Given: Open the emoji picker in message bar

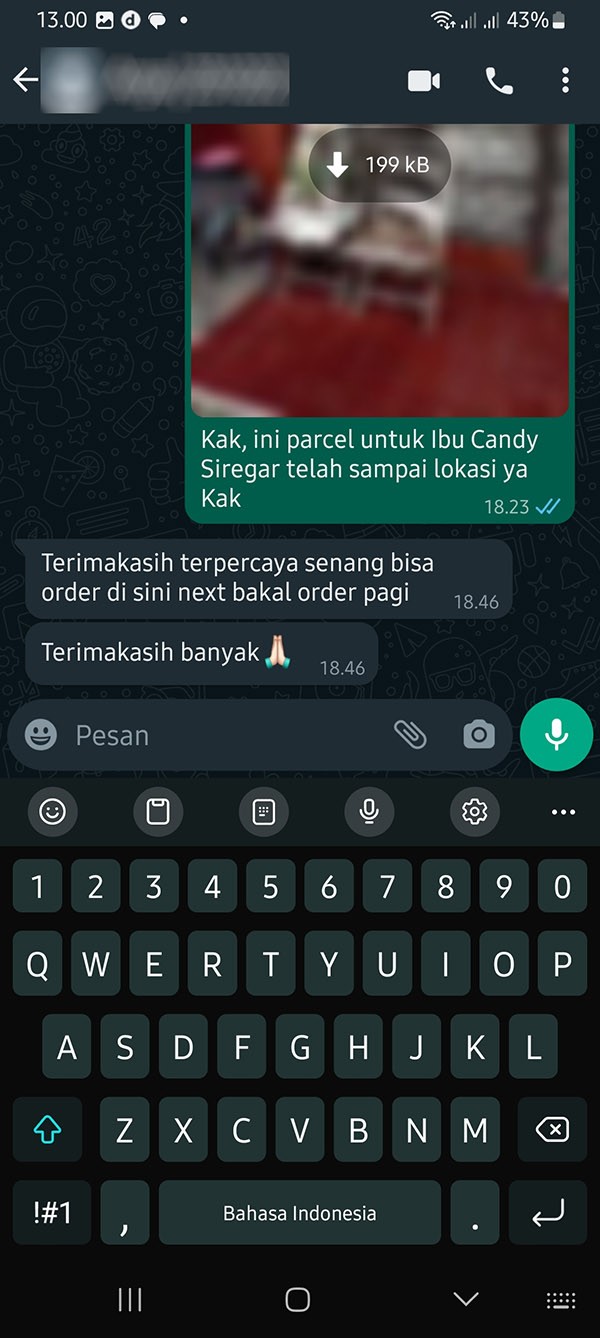Looking at the screenshot, I should coord(41,735).
